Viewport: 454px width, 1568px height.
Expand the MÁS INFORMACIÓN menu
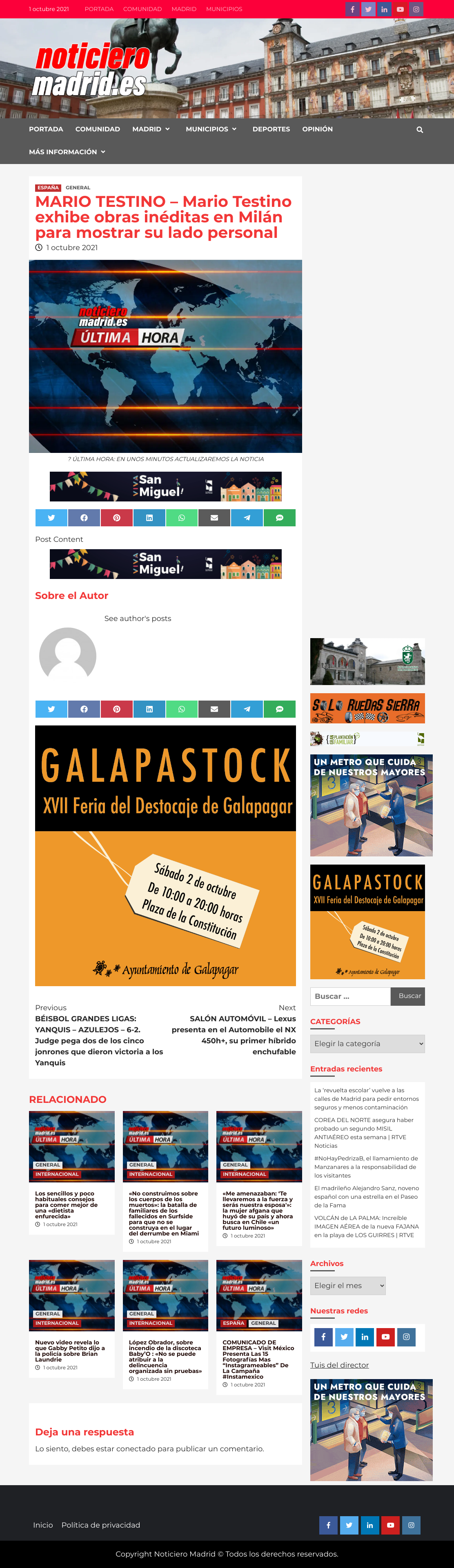67,152
